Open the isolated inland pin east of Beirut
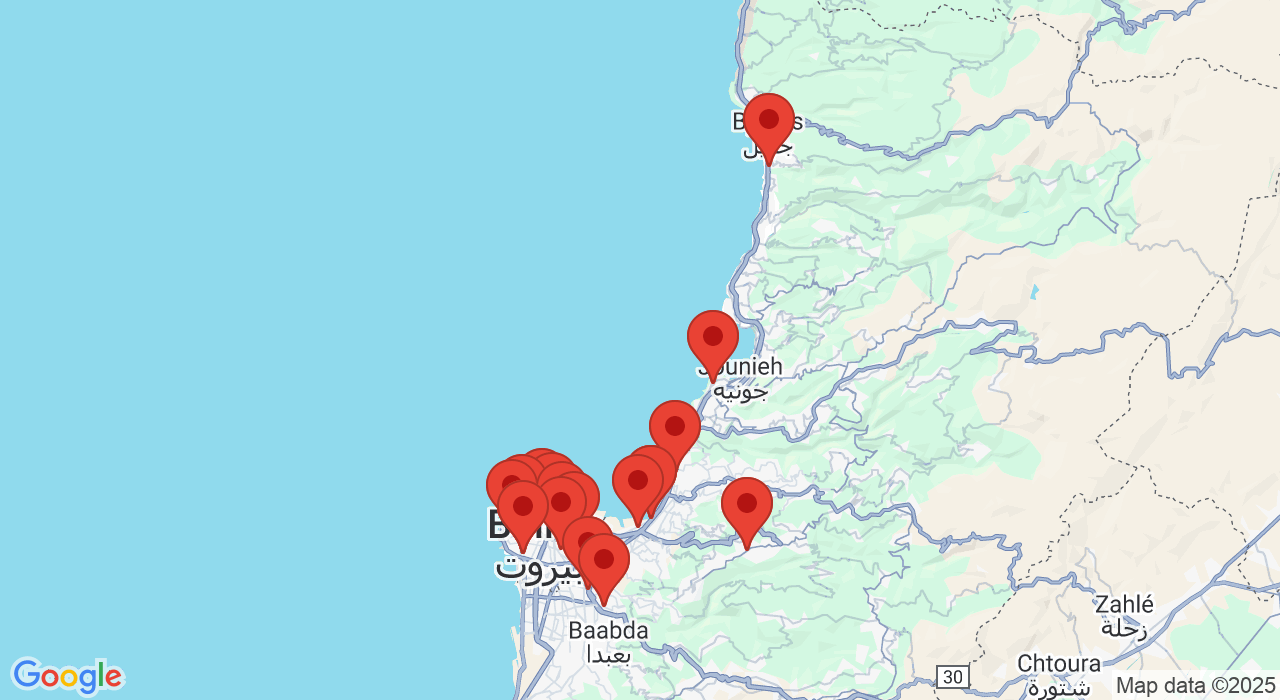This screenshot has height=700, width=1280. [x=746, y=505]
